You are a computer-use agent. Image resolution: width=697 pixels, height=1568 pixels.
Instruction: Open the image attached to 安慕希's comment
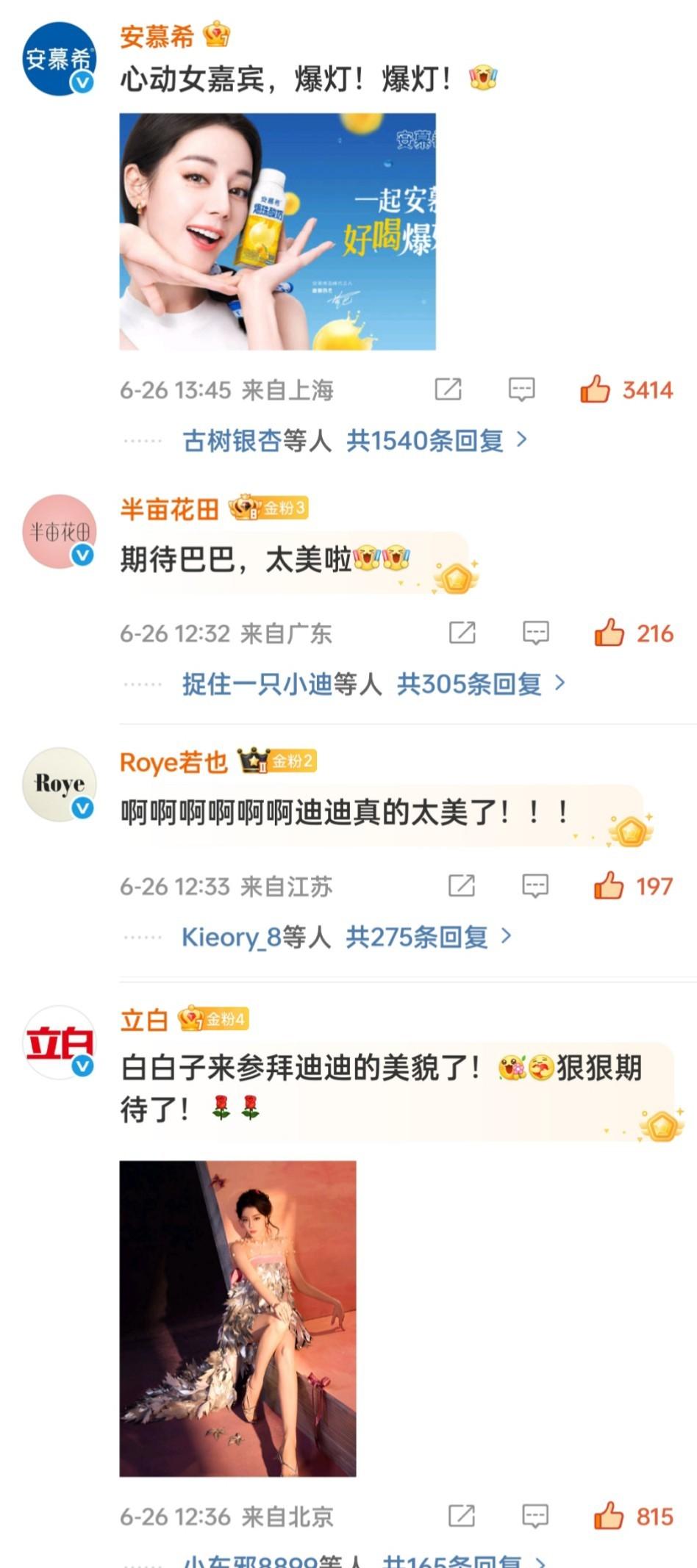click(x=277, y=231)
